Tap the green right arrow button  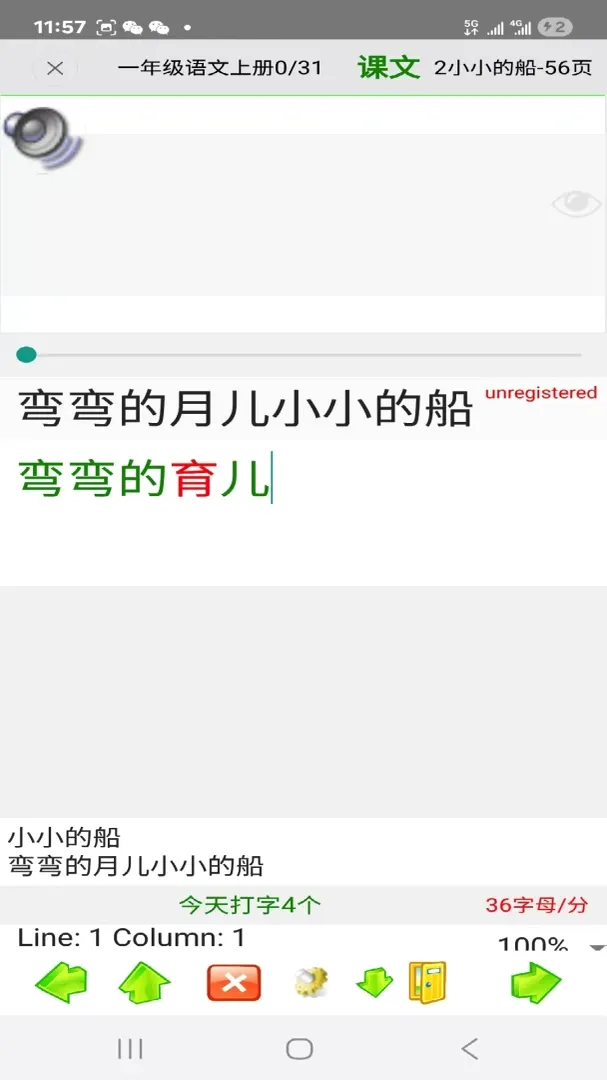pyautogui.click(x=536, y=982)
